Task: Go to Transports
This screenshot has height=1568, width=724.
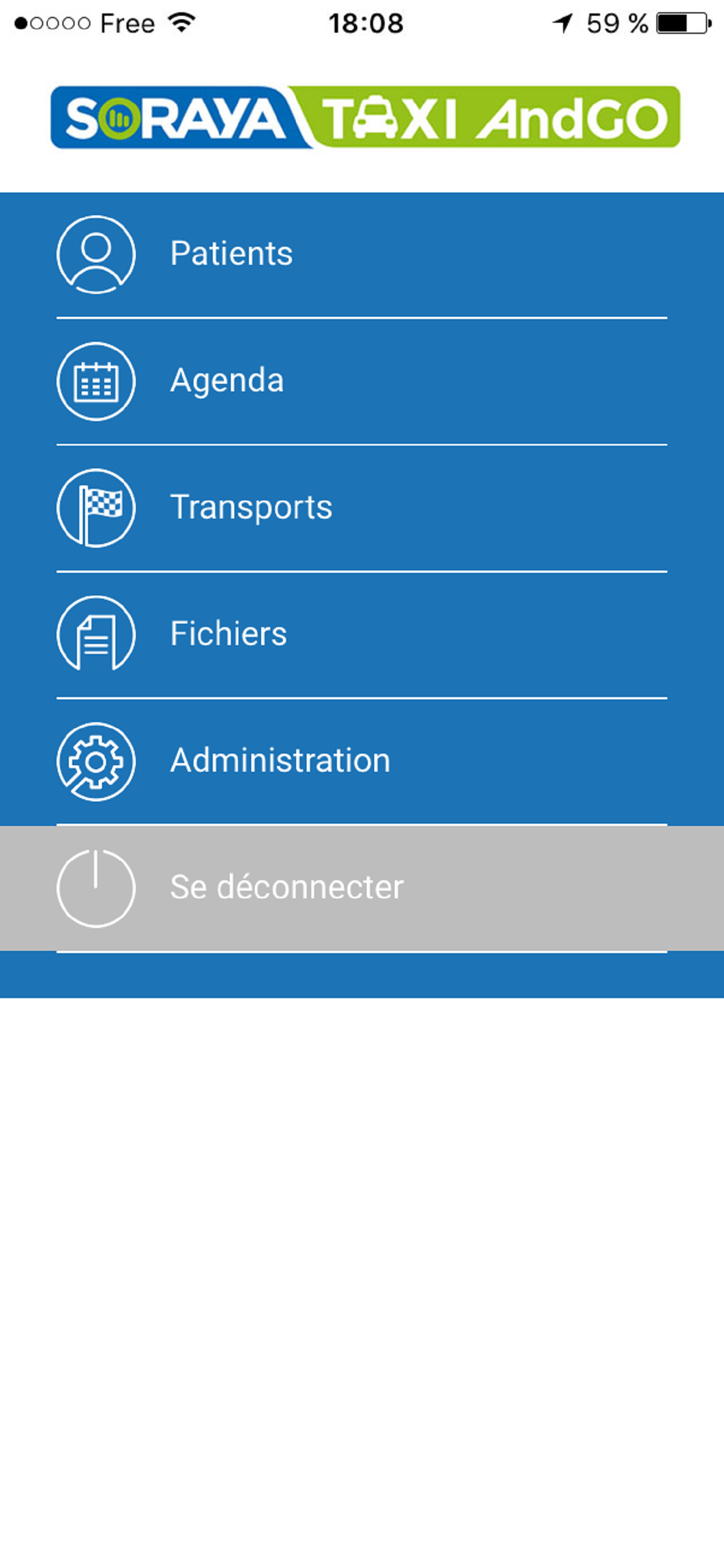Action: point(362,508)
